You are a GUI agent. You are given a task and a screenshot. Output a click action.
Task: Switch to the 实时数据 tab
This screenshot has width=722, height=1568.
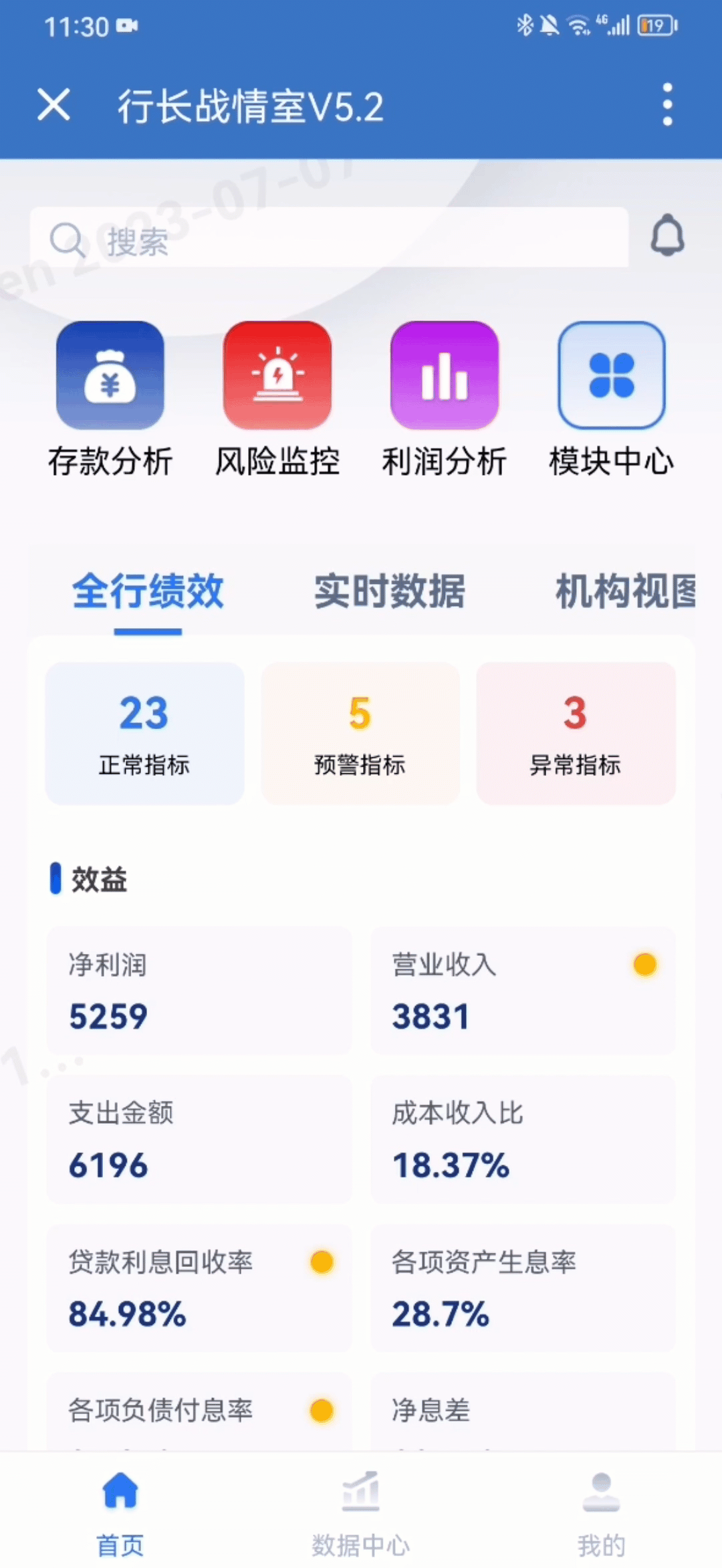(x=390, y=592)
